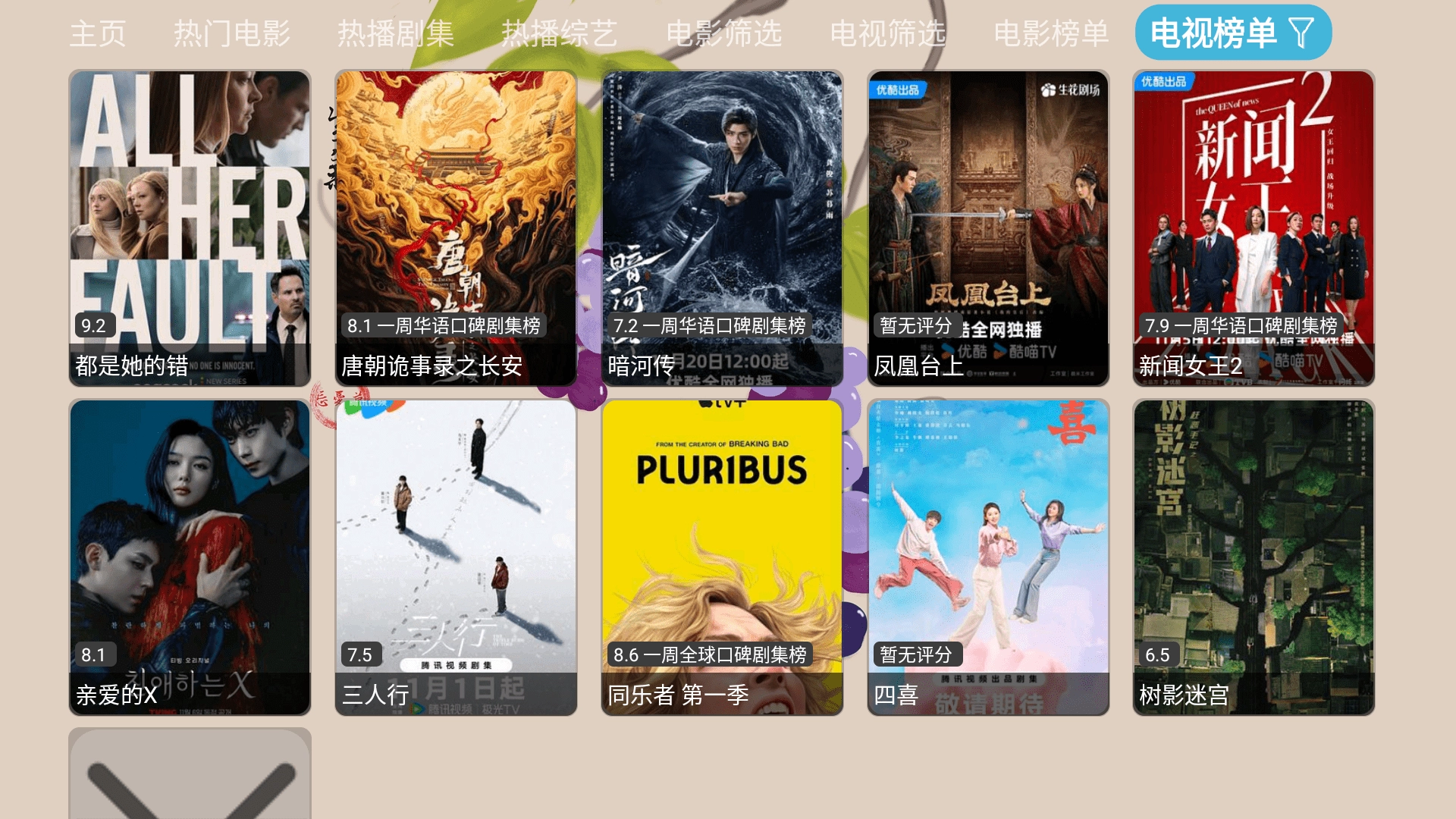Select the 热播综艺 tab
The width and height of the screenshot is (1456, 819).
pyautogui.click(x=559, y=33)
